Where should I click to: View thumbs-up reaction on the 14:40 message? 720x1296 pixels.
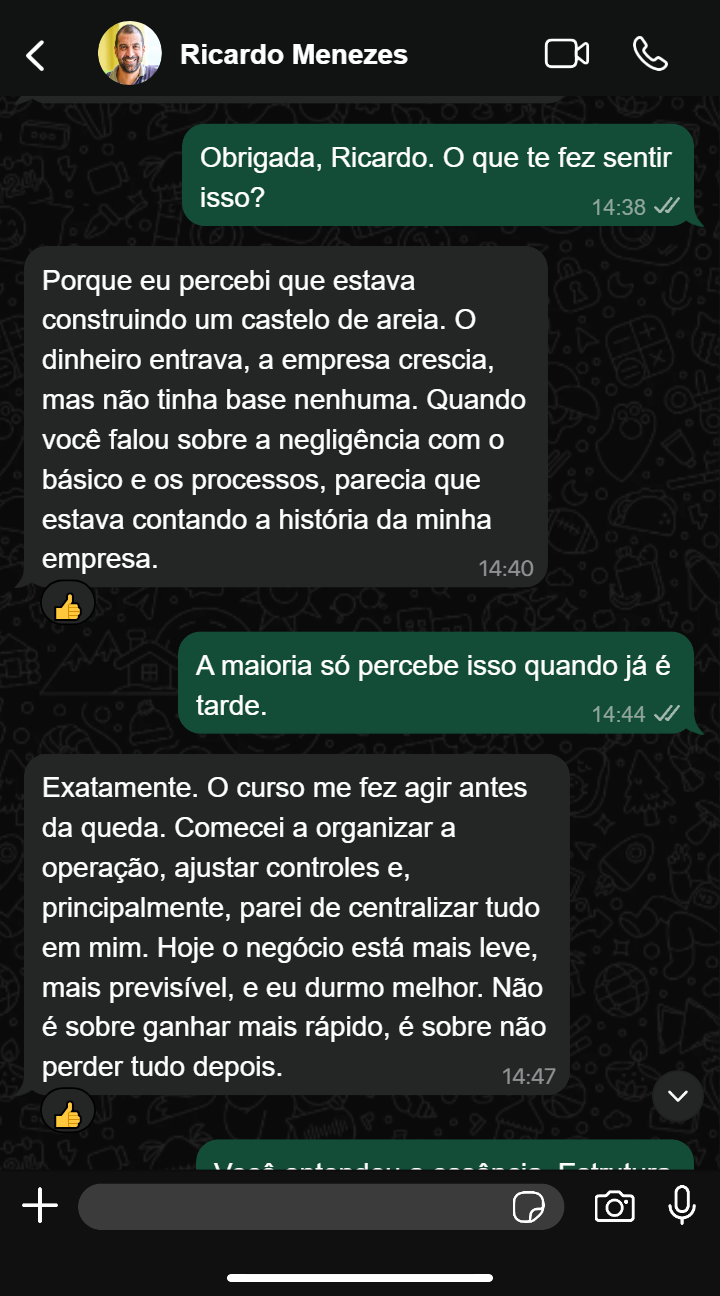click(x=68, y=606)
